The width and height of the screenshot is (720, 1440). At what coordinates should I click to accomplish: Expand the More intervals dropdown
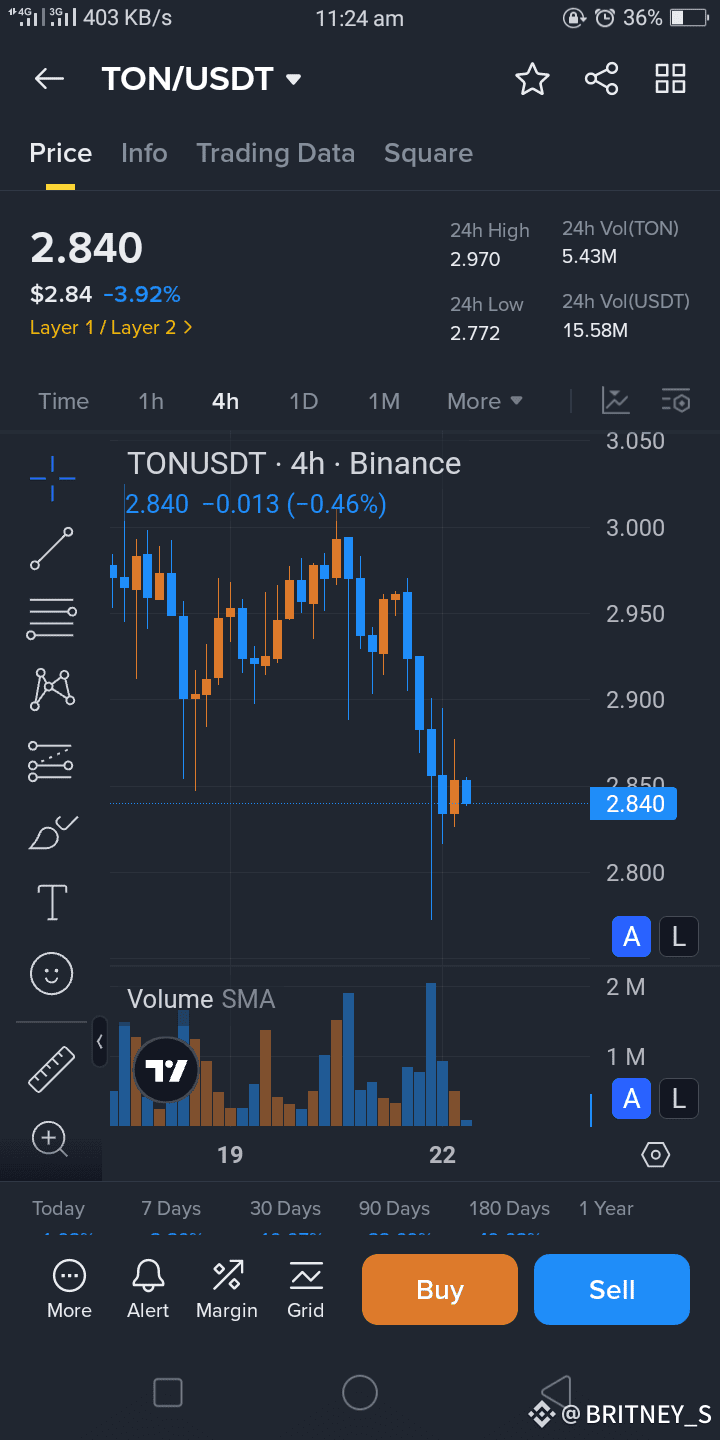click(485, 401)
